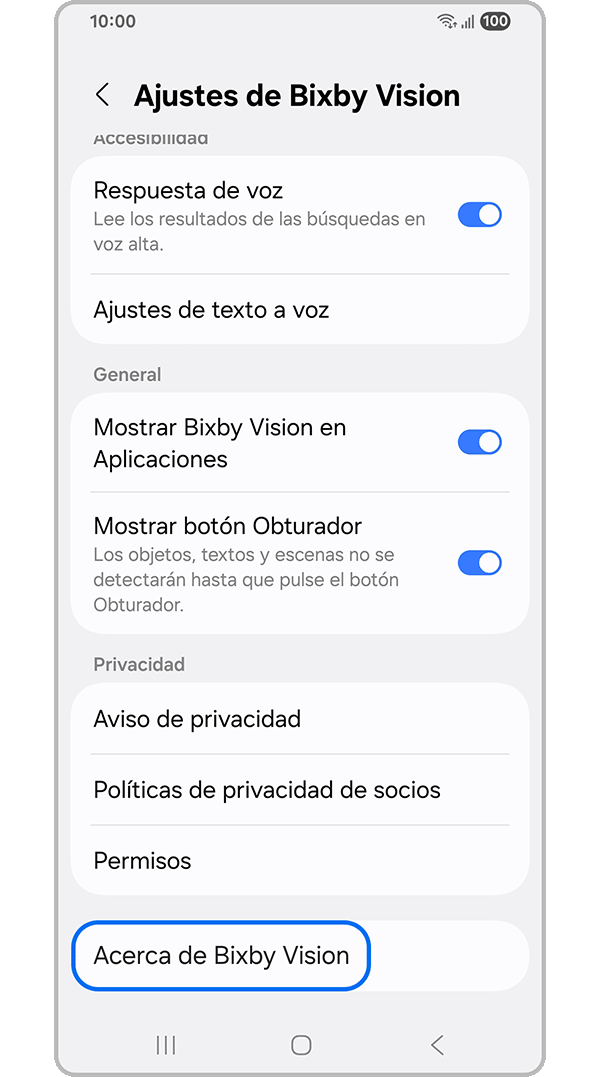
Task: Toggle Respuesta de voz switch
Action: pyautogui.click(x=479, y=215)
